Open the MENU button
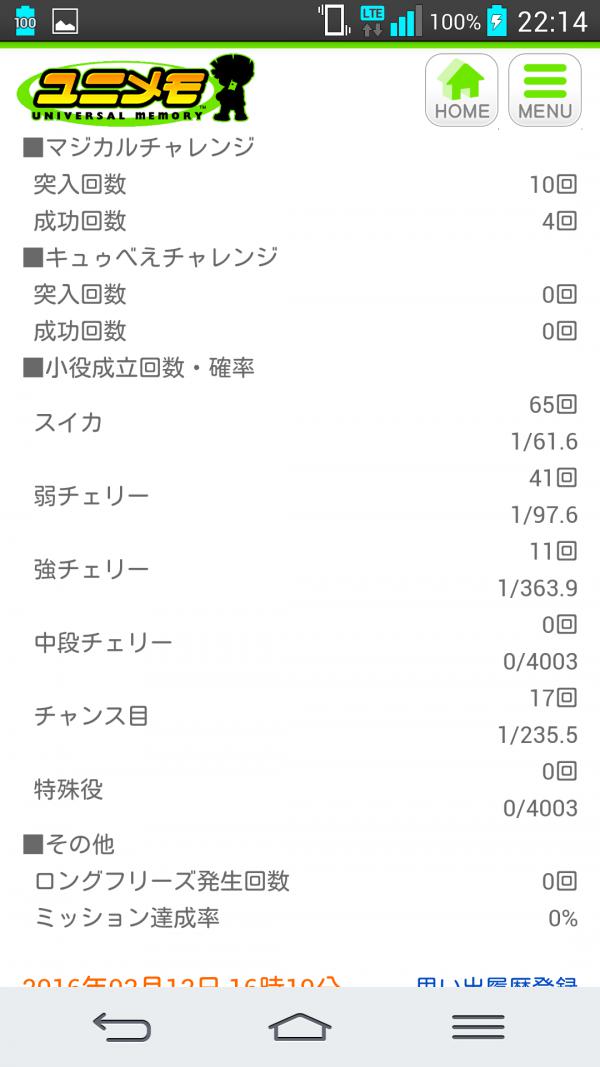 coord(544,90)
